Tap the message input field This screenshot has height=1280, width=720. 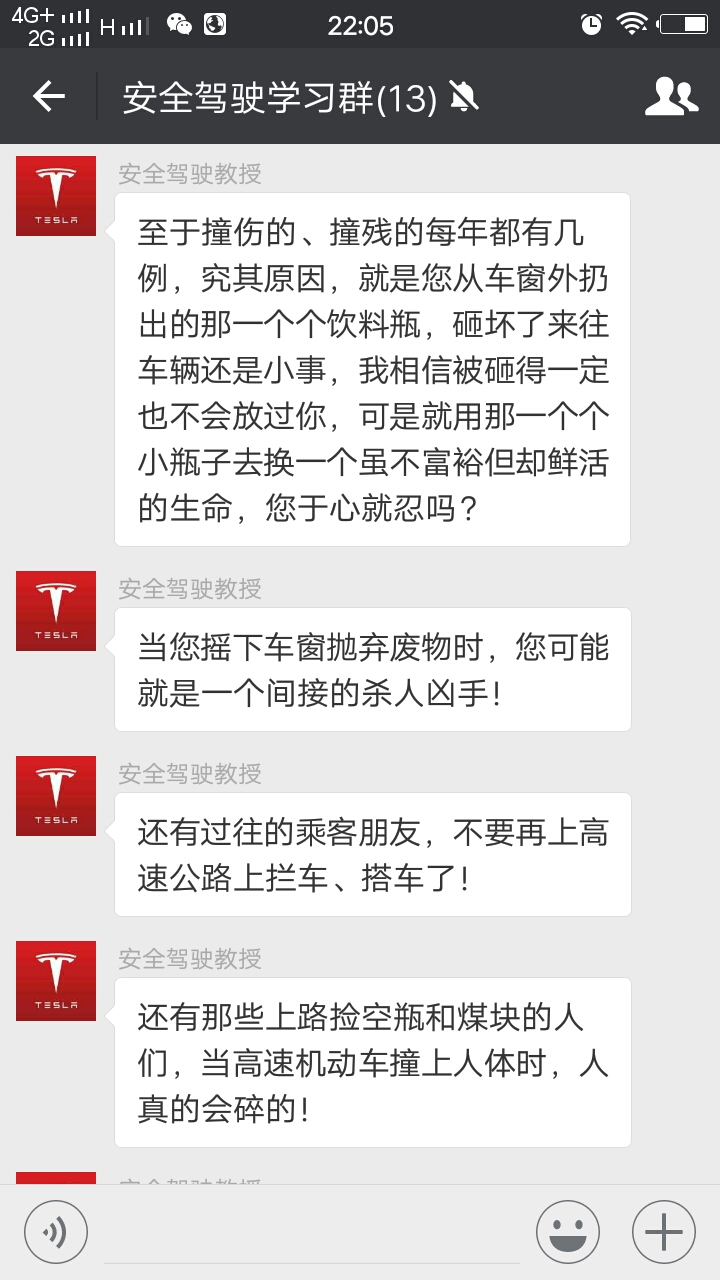[x=310, y=1231]
